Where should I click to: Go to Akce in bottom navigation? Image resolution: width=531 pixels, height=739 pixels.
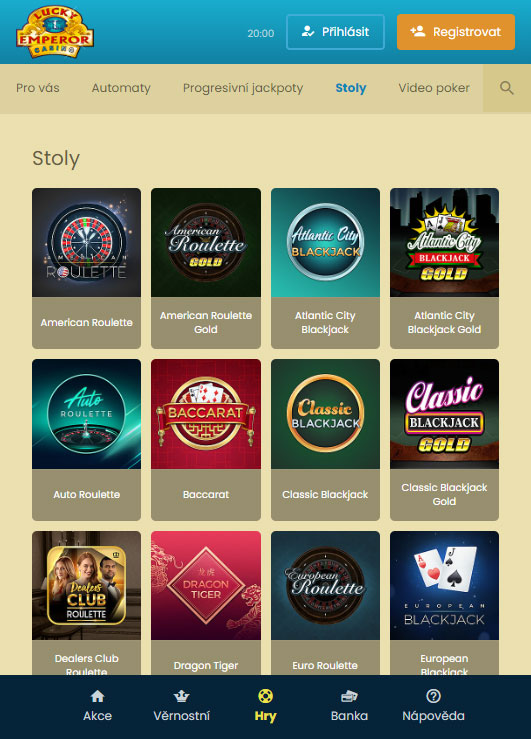tap(98, 706)
